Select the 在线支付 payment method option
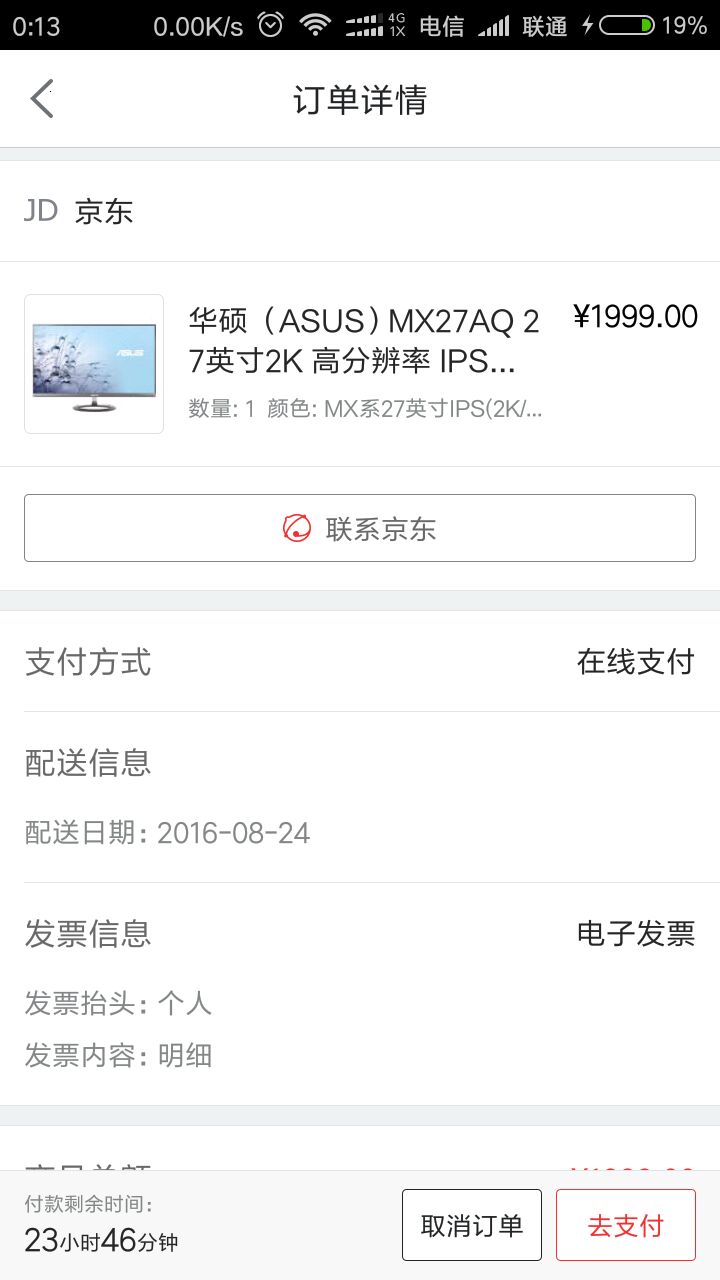 coord(635,662)
